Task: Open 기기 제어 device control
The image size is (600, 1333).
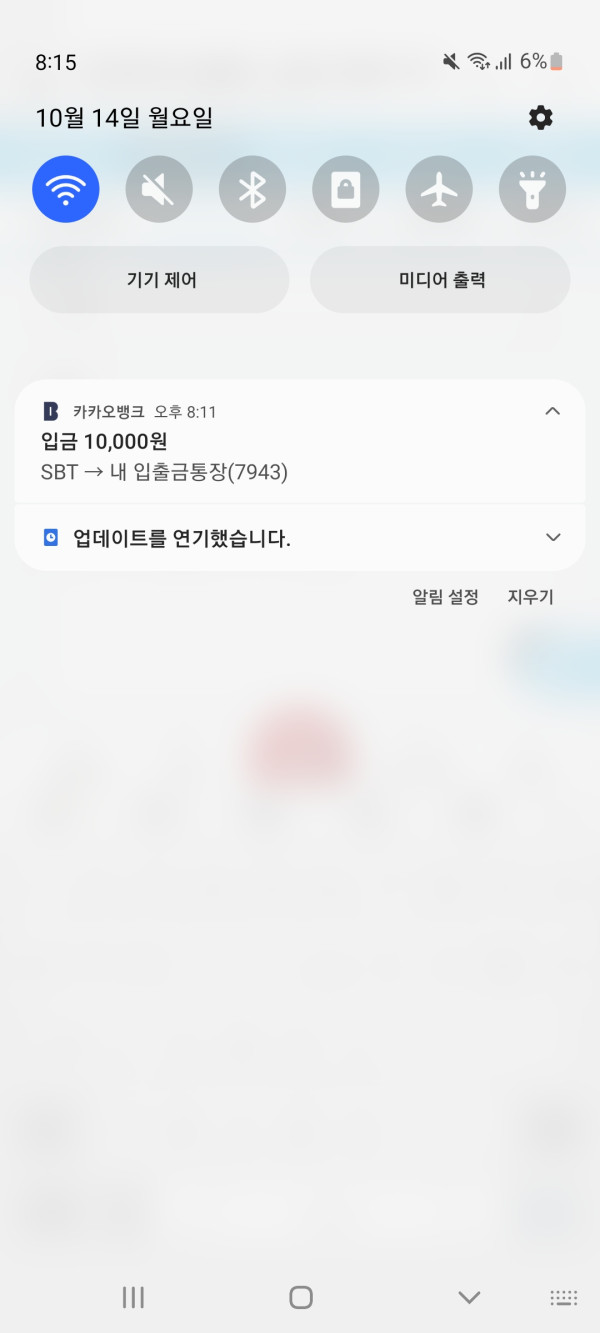Action: [x=160, y=280]
